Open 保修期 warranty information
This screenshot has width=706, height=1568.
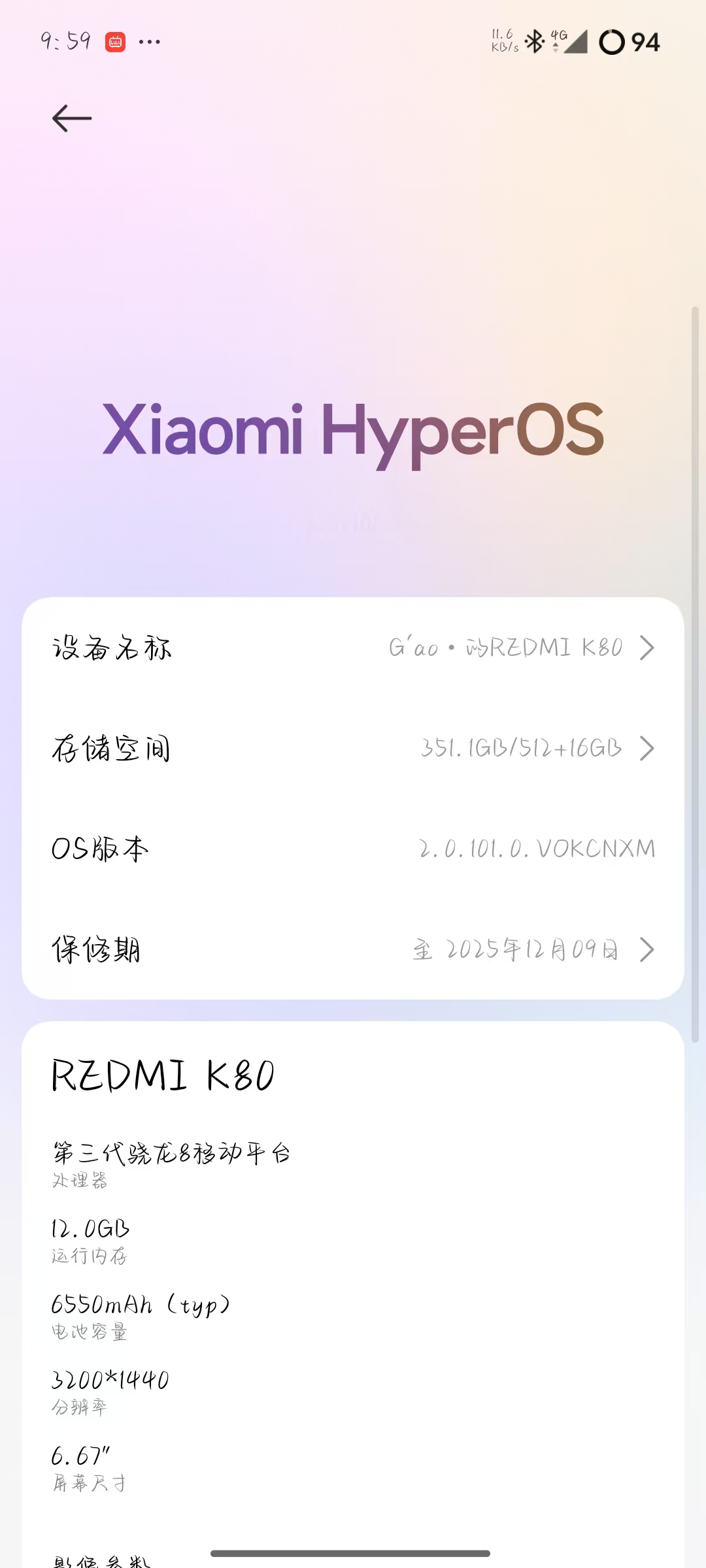(x=353, y=949)
